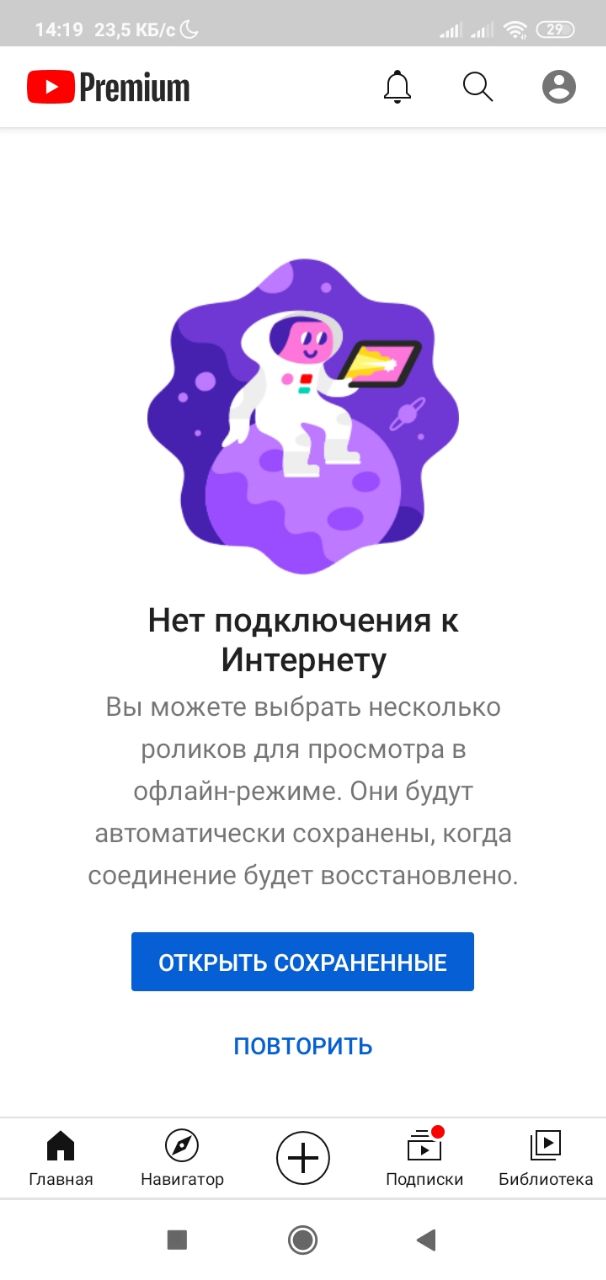This screenshot has height=1280, width=606.
Task: Tap the ОТКРЫТЬ СОХРАНЕННЫЕ button
Action: tap(302, 962)
